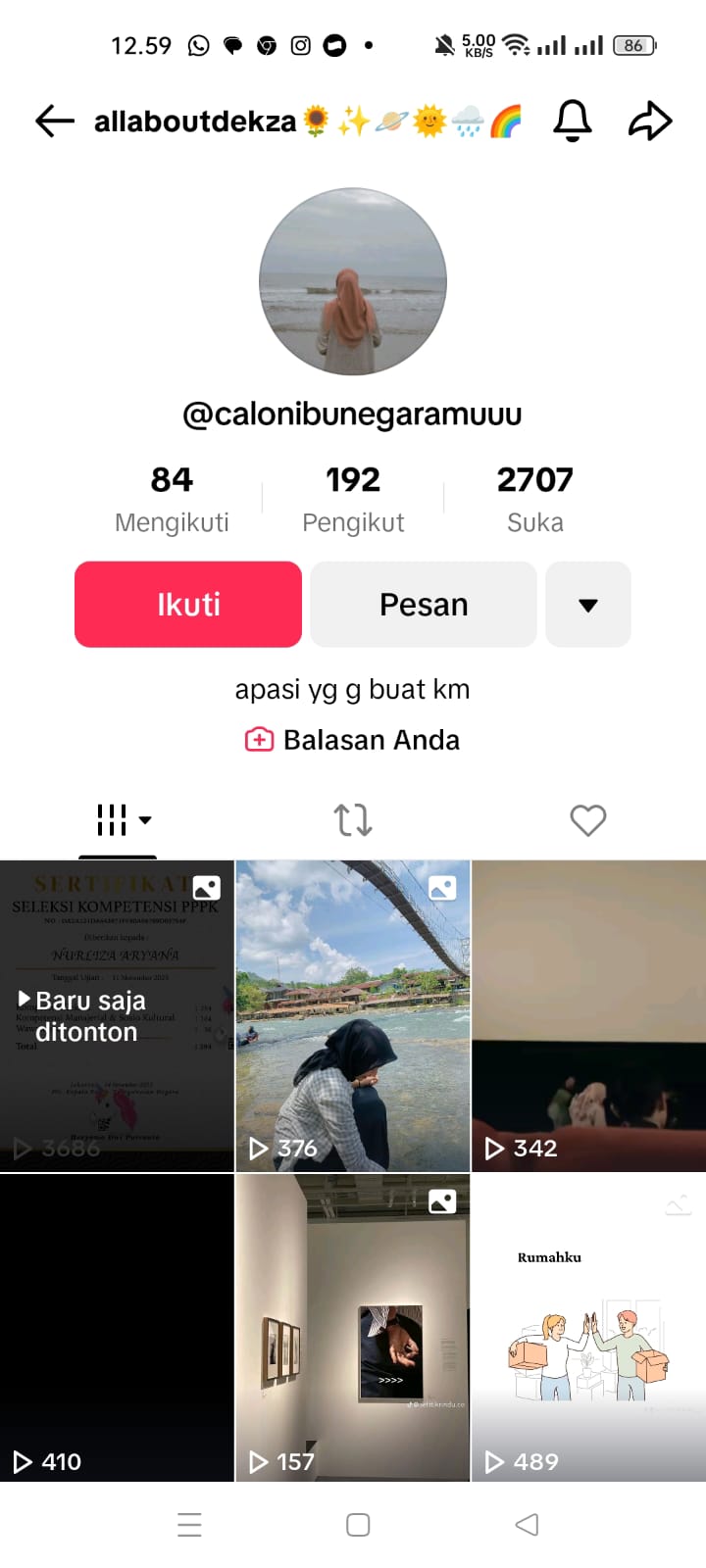Switch to the liked videos tab
The image size is (706, 1568).
coord(588,820)
